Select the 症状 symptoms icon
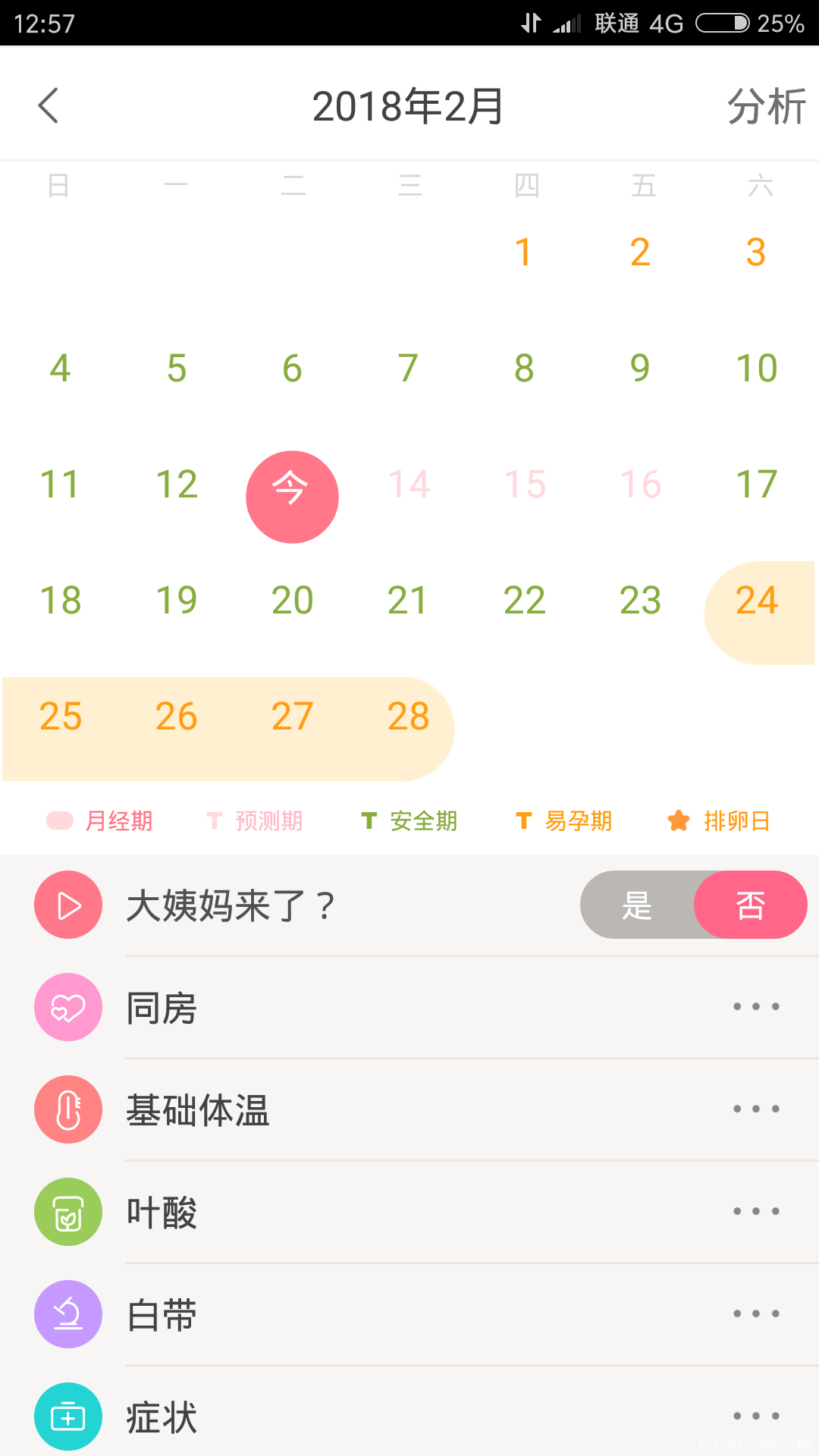The width and height of the screenshot is (819, 1456). 68,1416
